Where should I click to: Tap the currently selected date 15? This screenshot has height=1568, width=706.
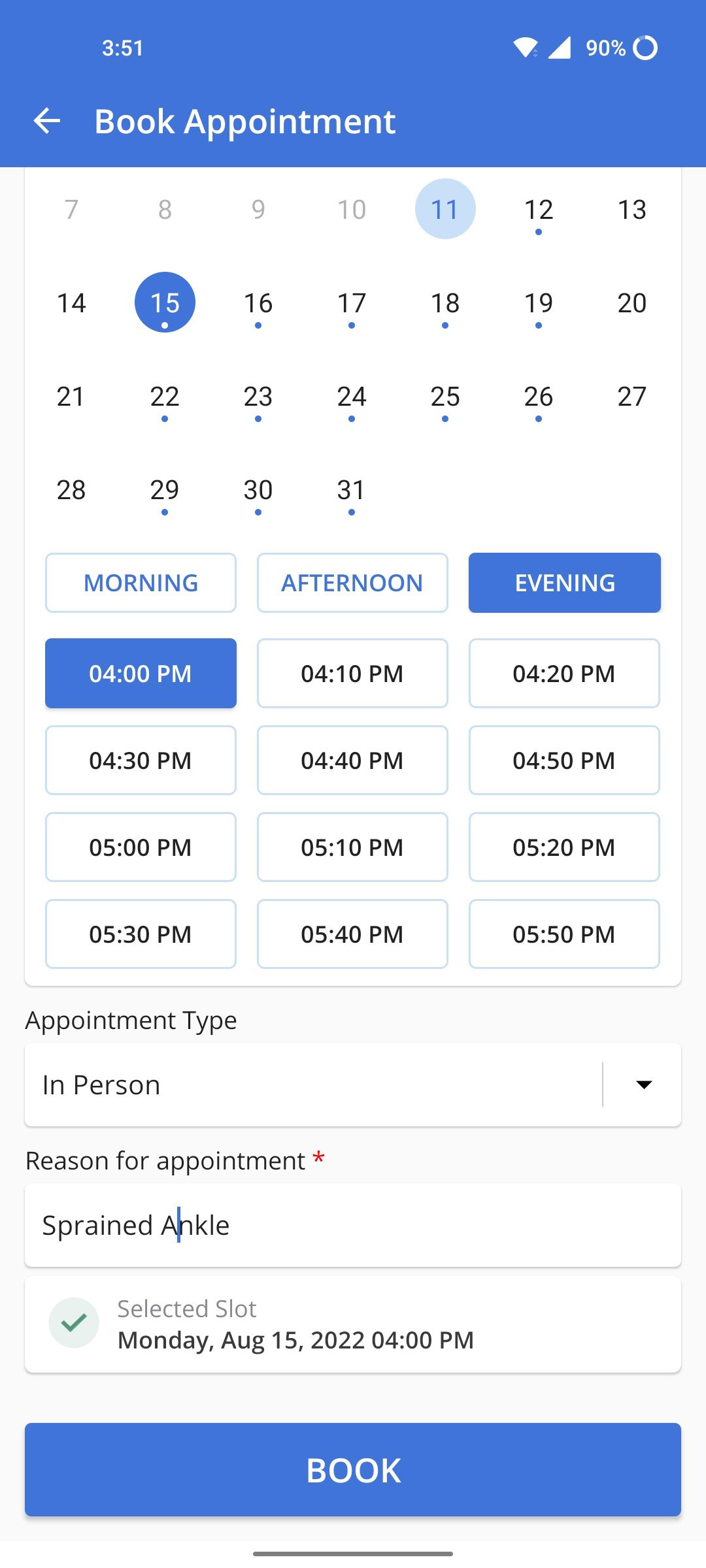tap(163, 302)
